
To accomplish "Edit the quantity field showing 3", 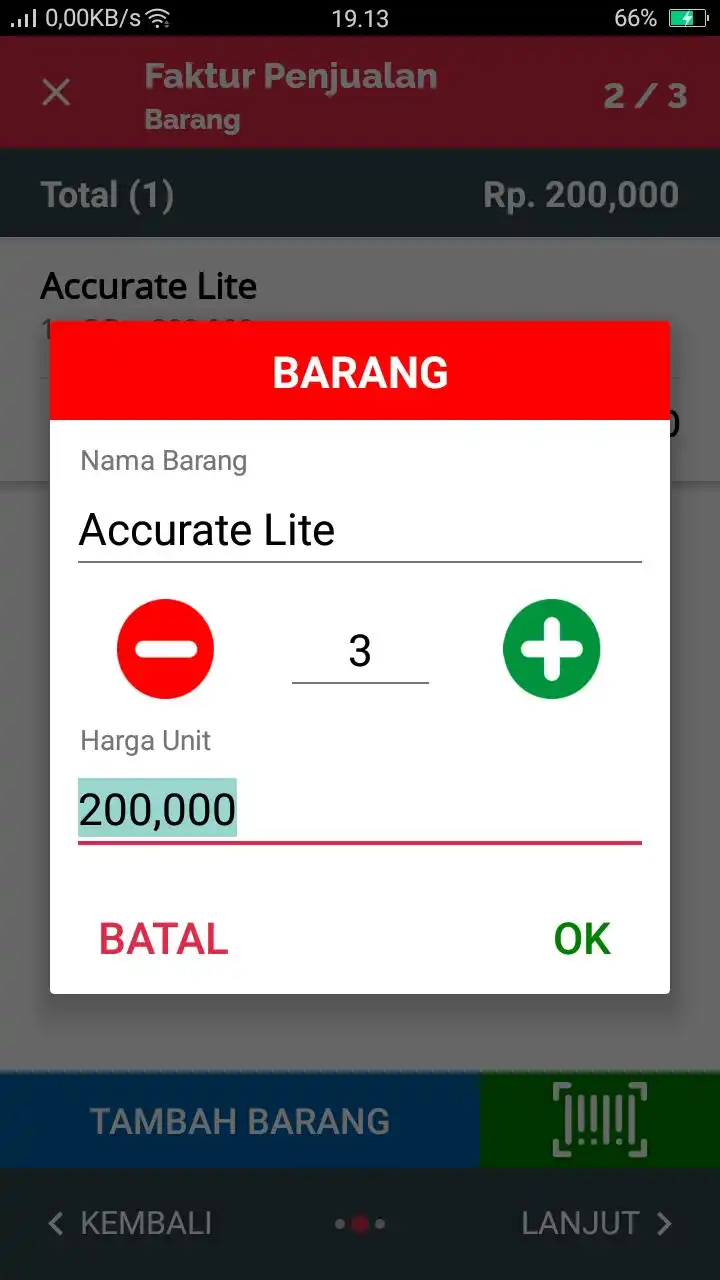I will [360, 651].
